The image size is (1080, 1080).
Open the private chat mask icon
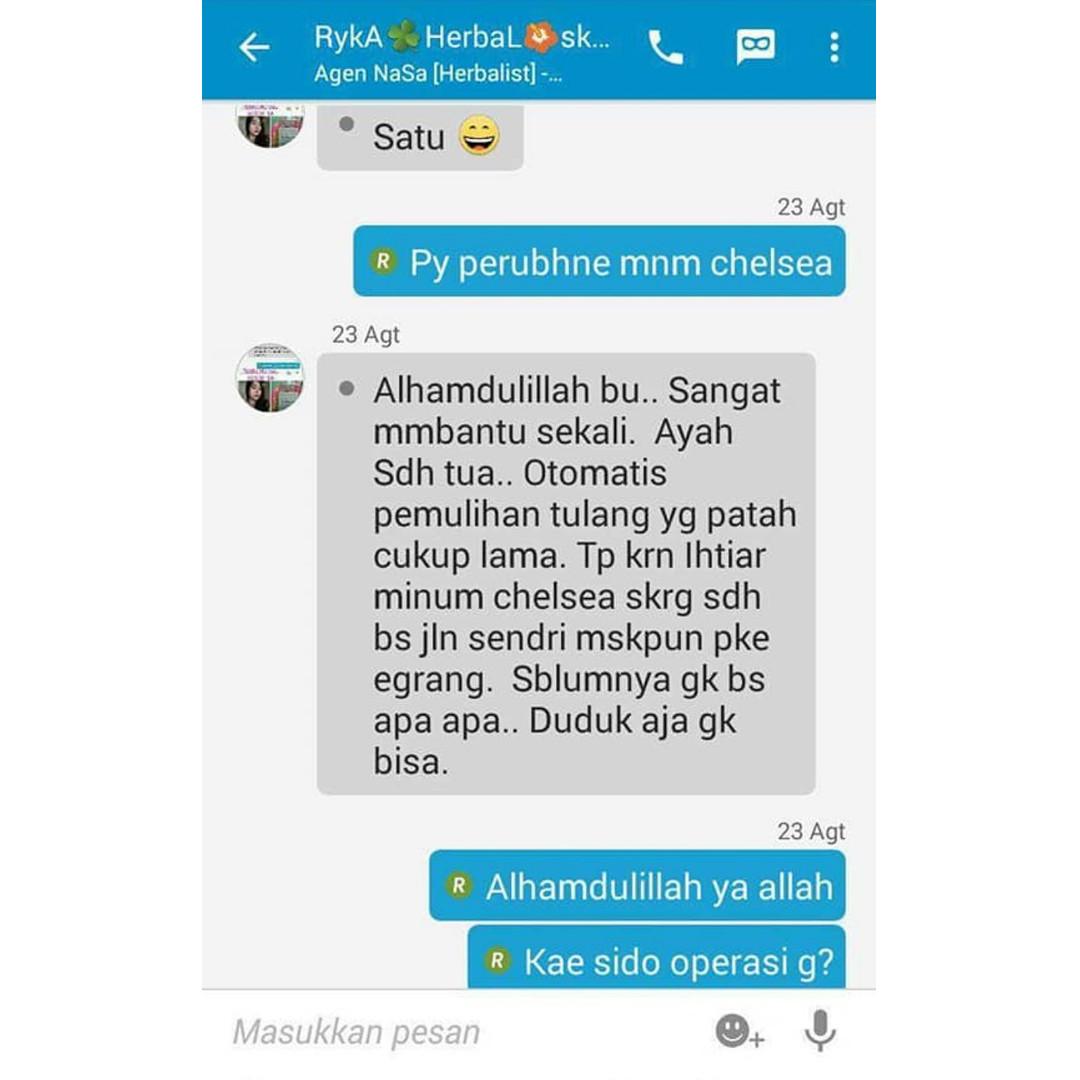point(755,47)
